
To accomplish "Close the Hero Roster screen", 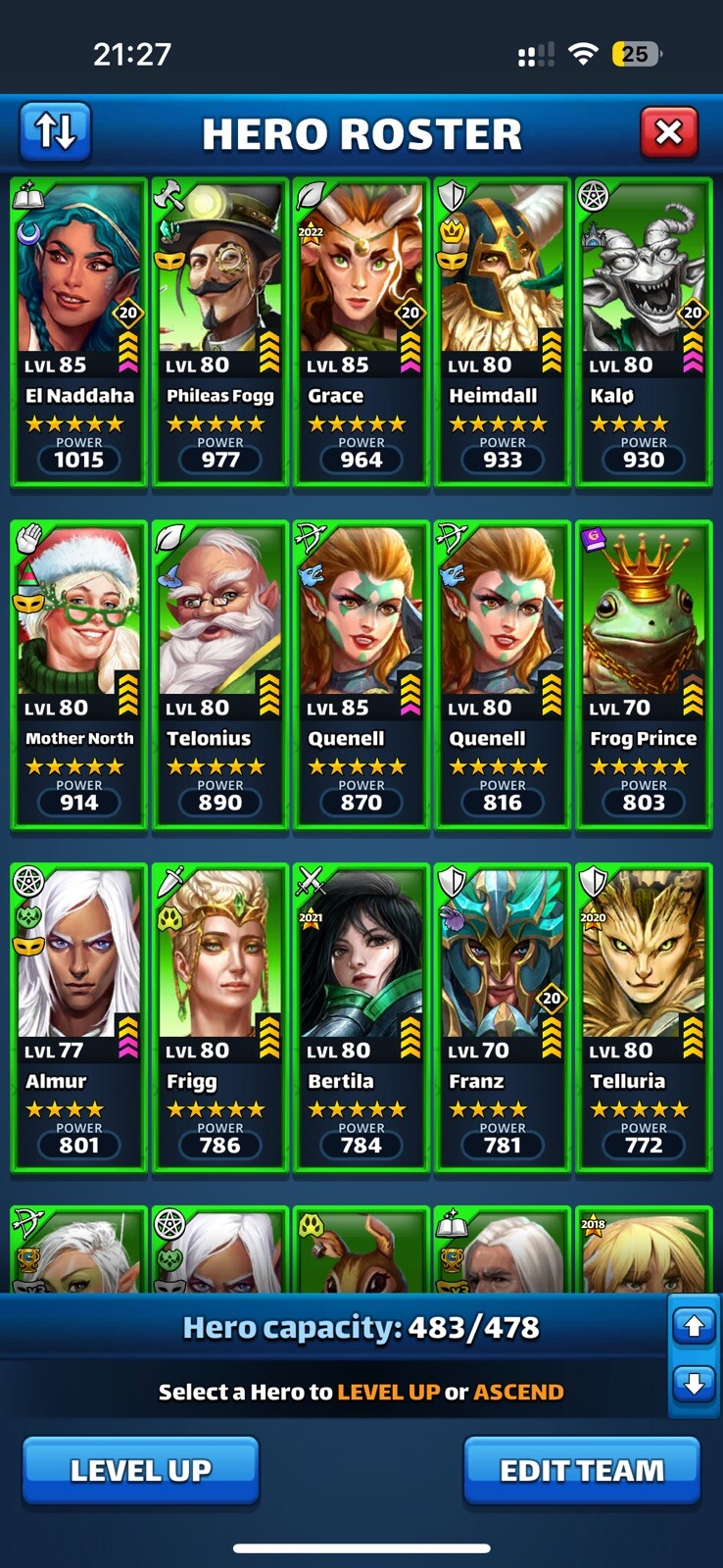I will pyautogui.click(x=668, y=131).
